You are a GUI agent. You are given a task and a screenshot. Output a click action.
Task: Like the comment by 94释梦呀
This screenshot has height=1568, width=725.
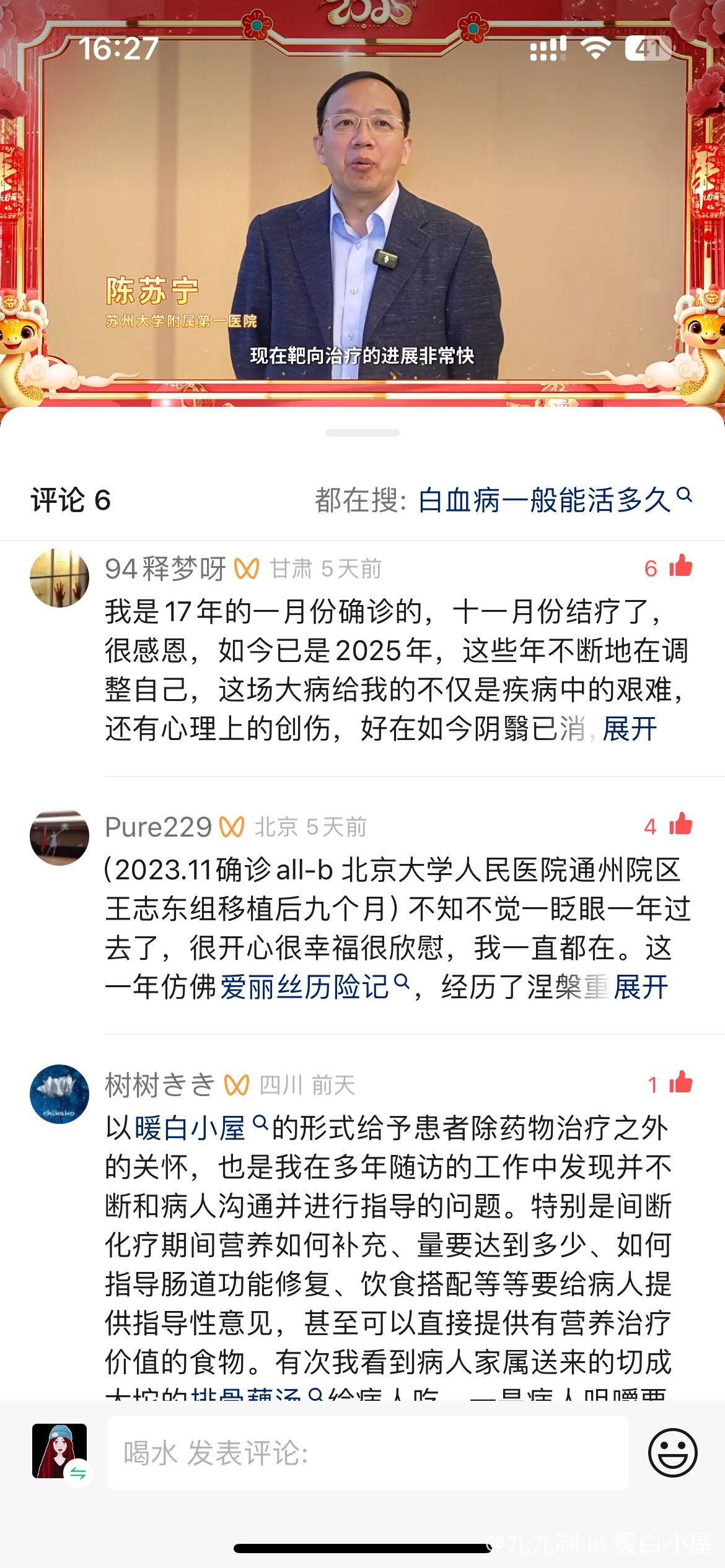coord(680,567)
